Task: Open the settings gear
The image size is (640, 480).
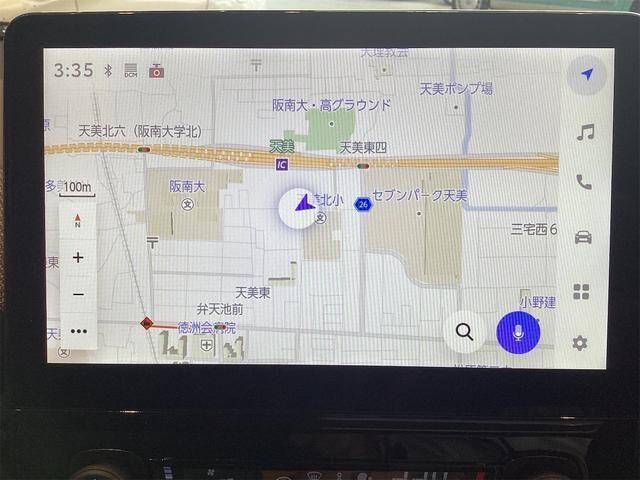Action: tap(580, 343)
